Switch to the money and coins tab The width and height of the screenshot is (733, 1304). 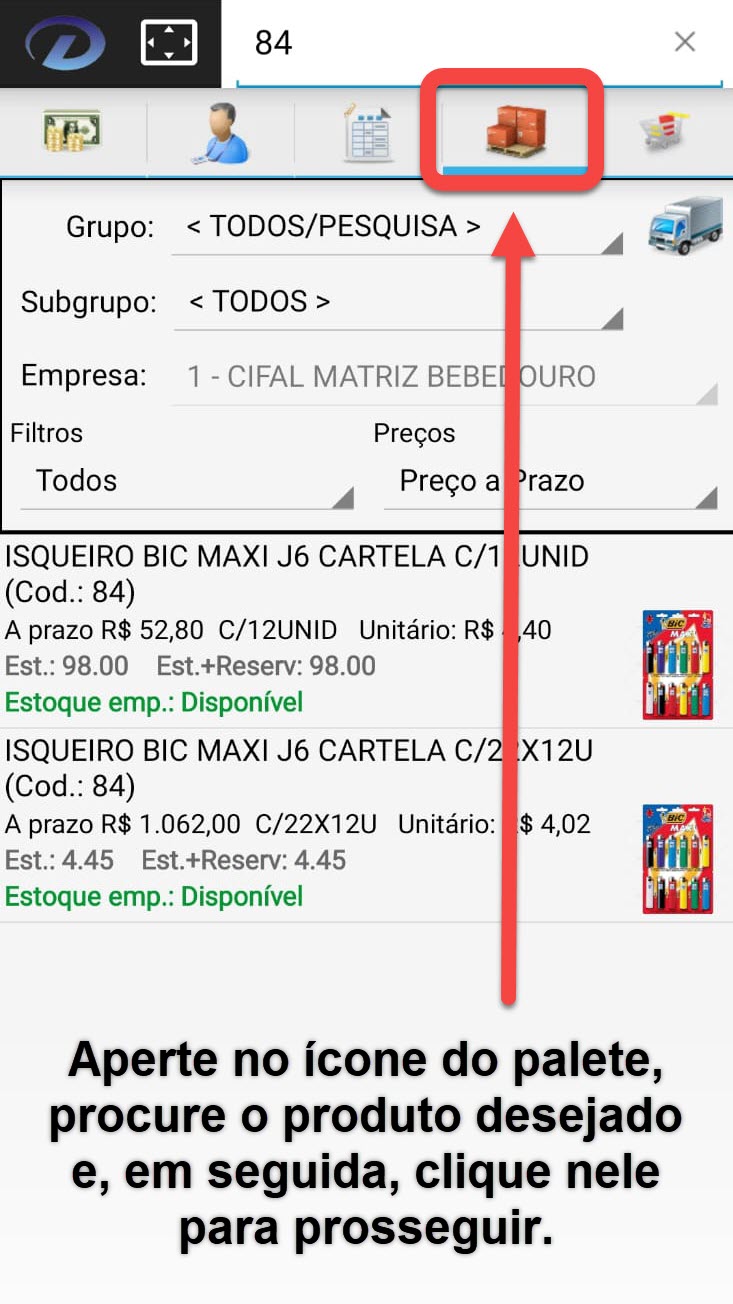pos(72,133)
